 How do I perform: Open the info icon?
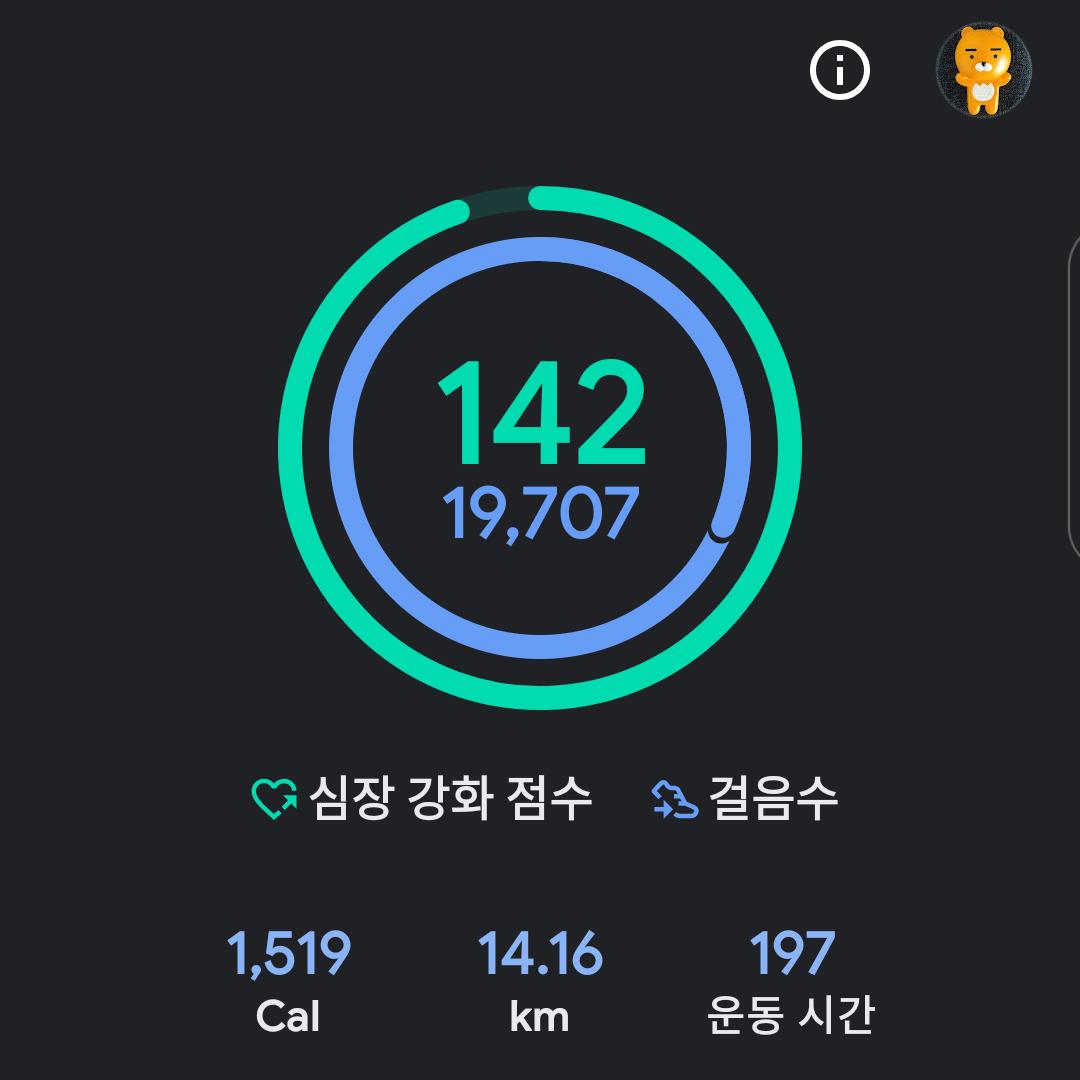[839, 71]
